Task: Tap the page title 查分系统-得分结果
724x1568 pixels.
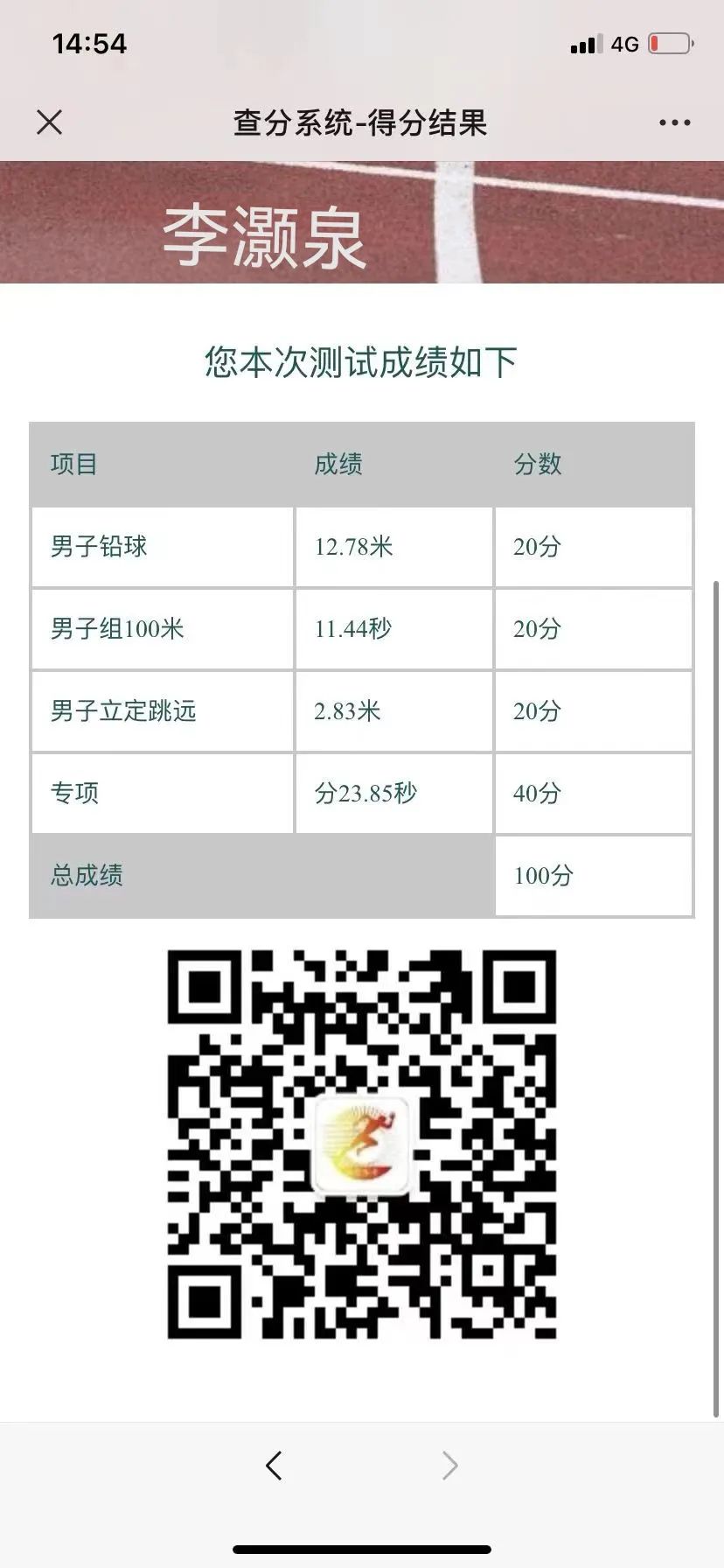Action: 362,123
